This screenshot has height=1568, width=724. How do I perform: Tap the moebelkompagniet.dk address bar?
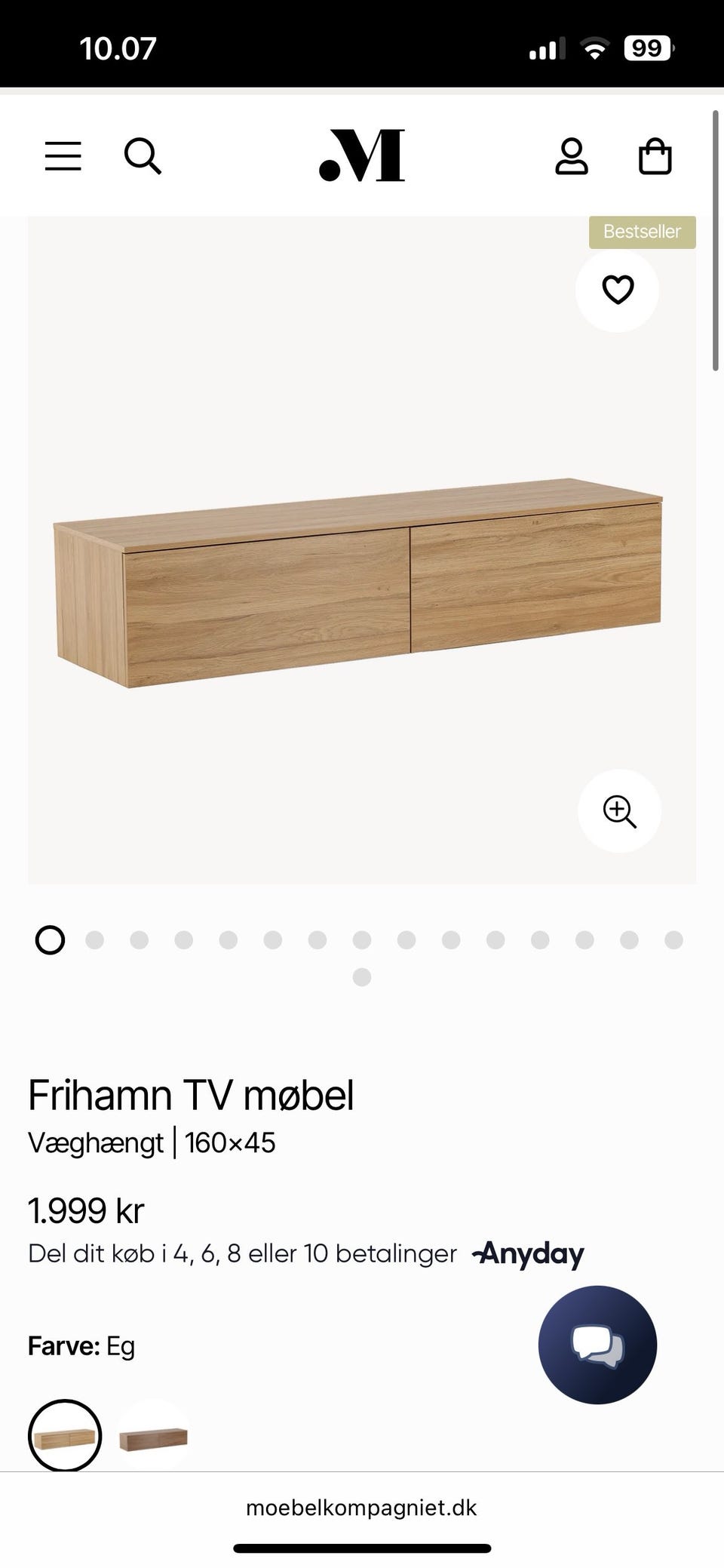pos(362,1508)
